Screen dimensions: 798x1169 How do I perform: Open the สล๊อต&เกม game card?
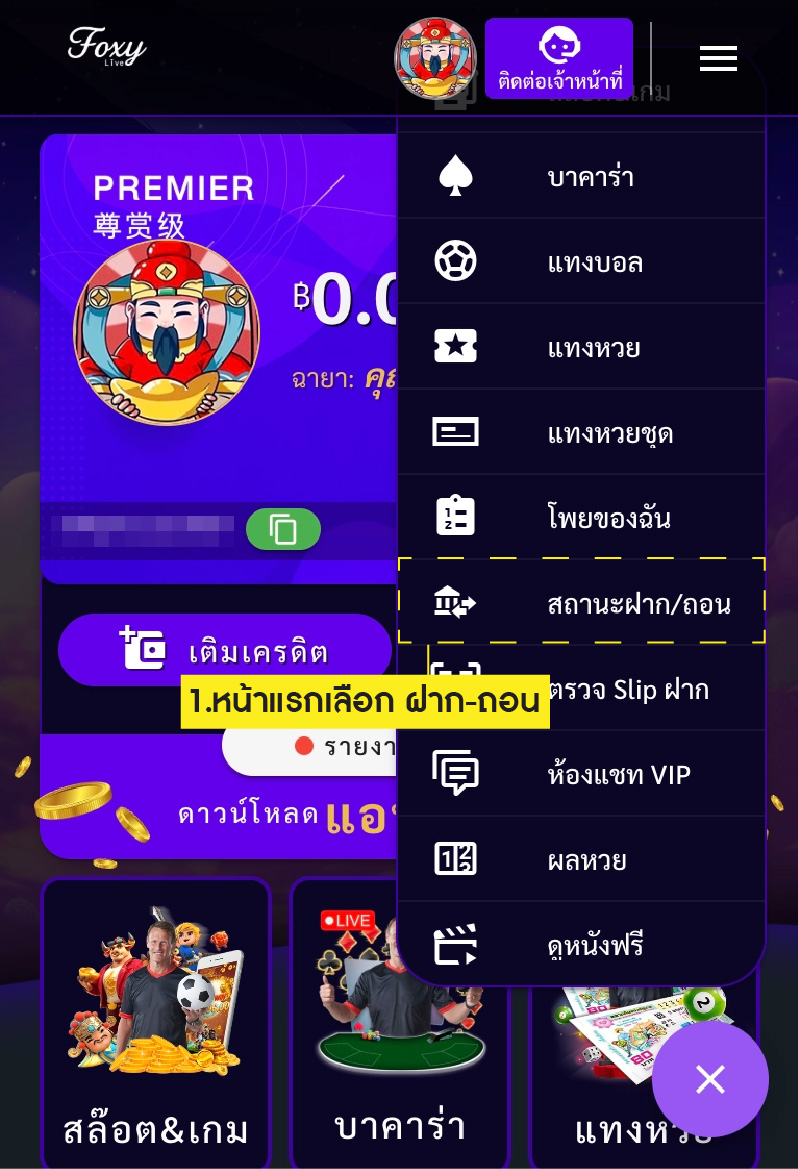click(156, 1020)
